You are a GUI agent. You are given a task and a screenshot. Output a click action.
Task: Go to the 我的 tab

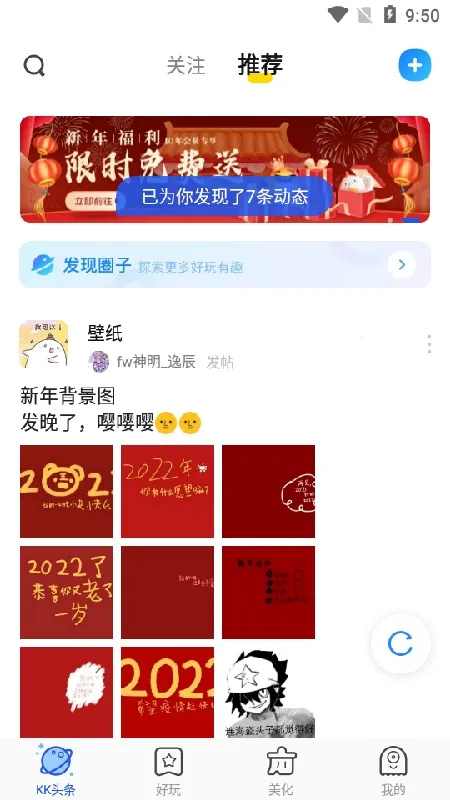coord(393,770)
